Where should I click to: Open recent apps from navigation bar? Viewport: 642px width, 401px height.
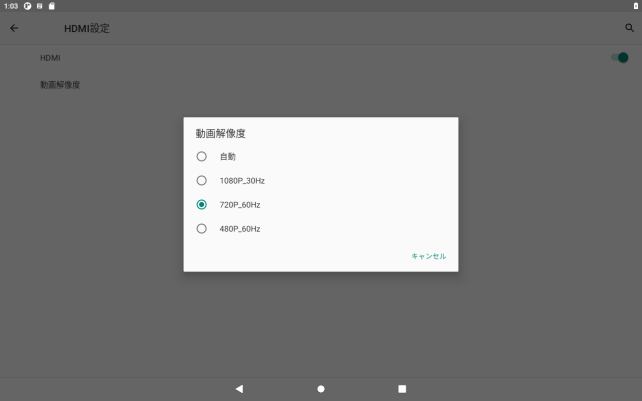pos(402,388)
